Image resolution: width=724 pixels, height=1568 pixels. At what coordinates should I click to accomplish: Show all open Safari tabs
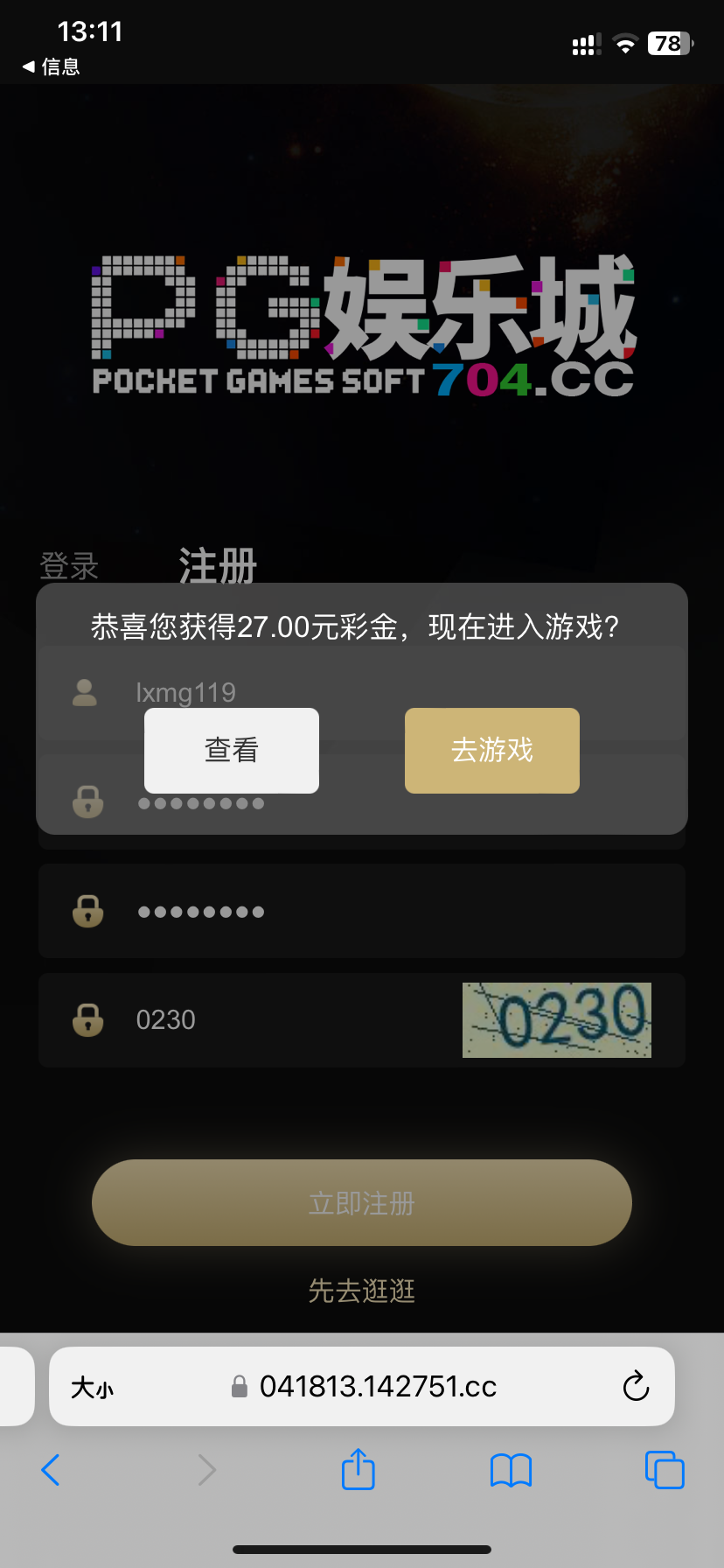665,1470
